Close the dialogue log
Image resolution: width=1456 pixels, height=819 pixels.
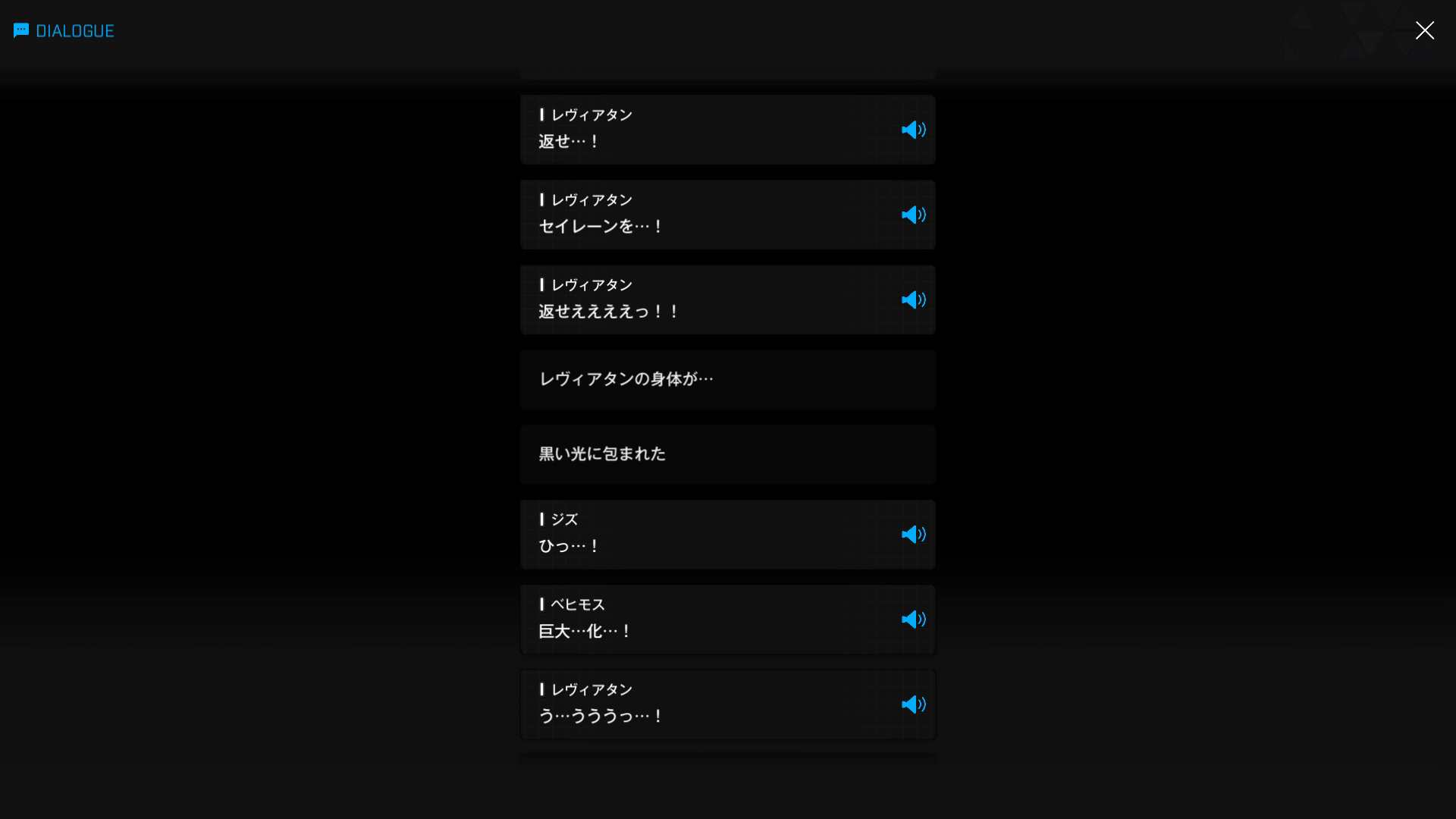[x=1424, y=30]
